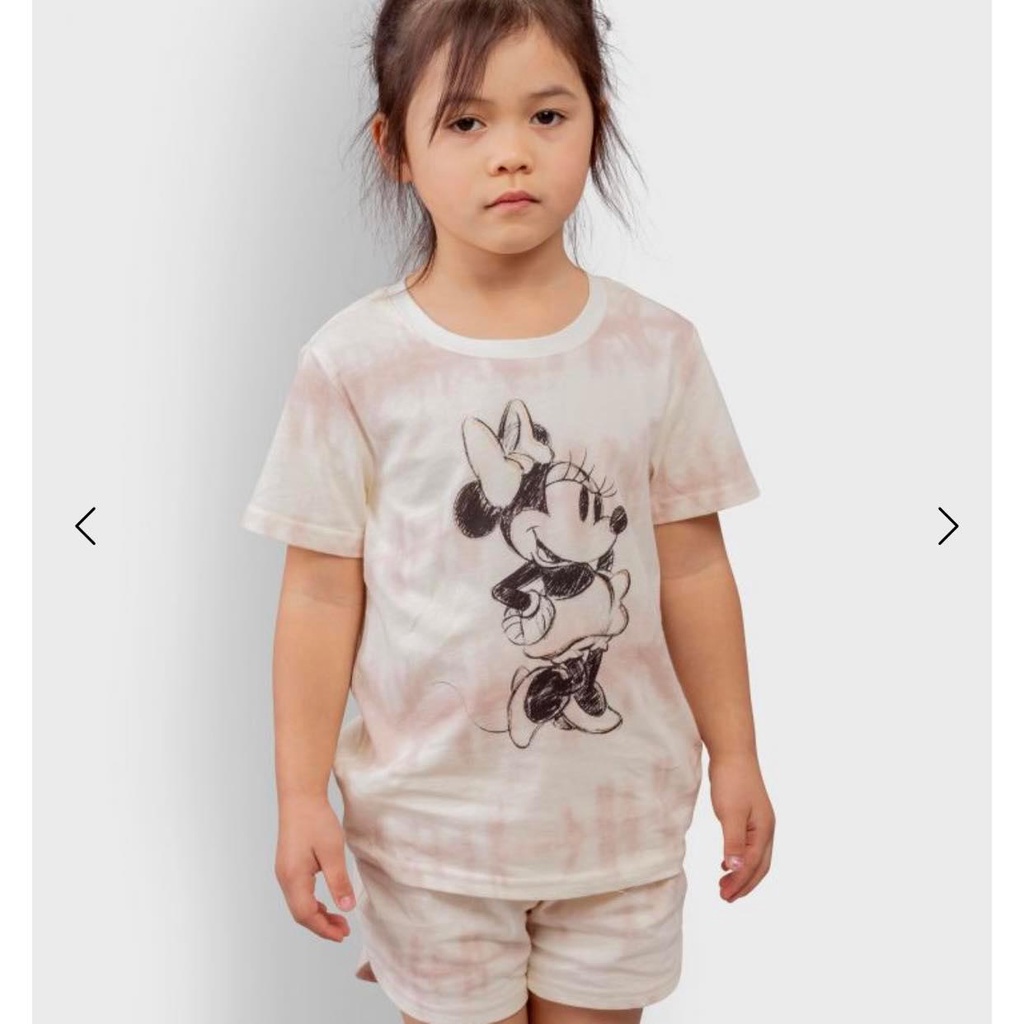The width and height of the screenshot is (1024, 1024).
Task: Go to the next product photo
Action: click(x=947, y=526)
